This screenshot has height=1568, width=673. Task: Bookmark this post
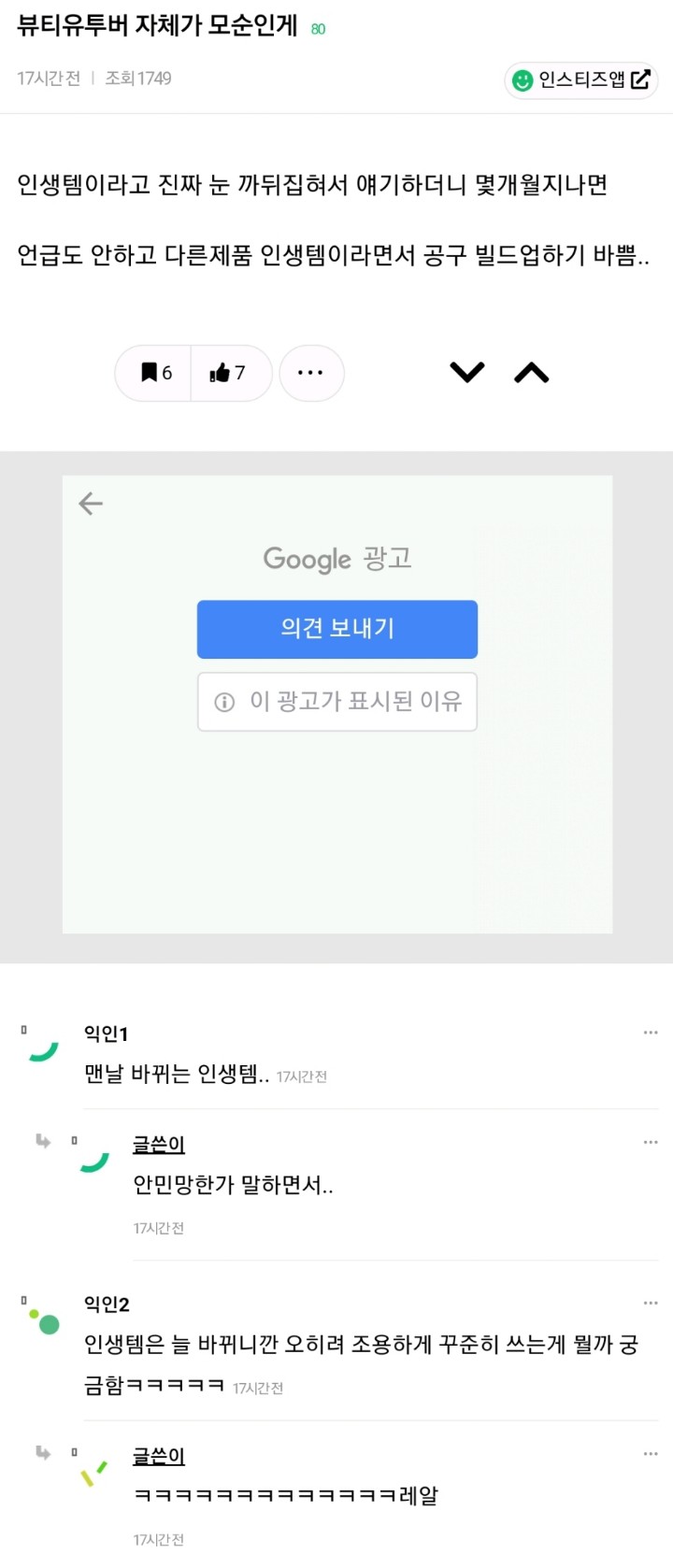tap(155, 373)
